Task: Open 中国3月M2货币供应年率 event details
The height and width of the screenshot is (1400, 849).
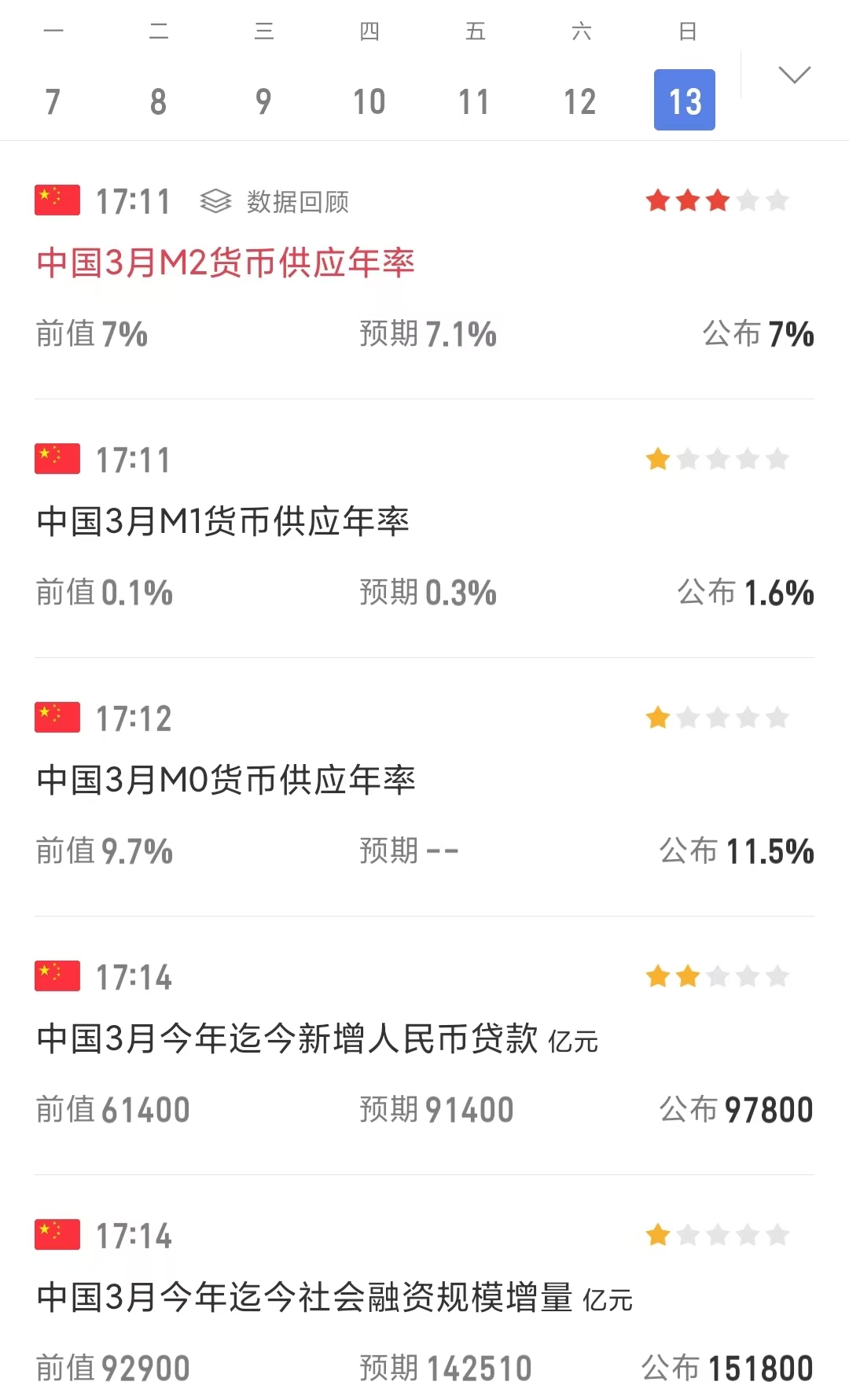Action: click(227, 263)
